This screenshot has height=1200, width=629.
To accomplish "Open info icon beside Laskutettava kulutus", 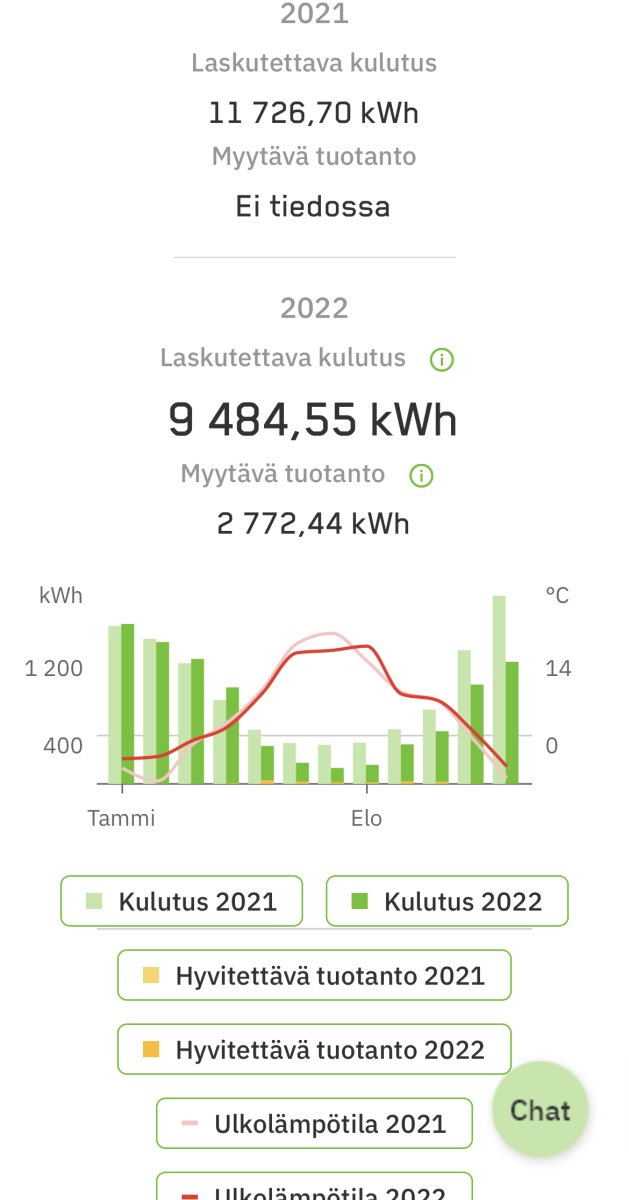I will 442,359.
